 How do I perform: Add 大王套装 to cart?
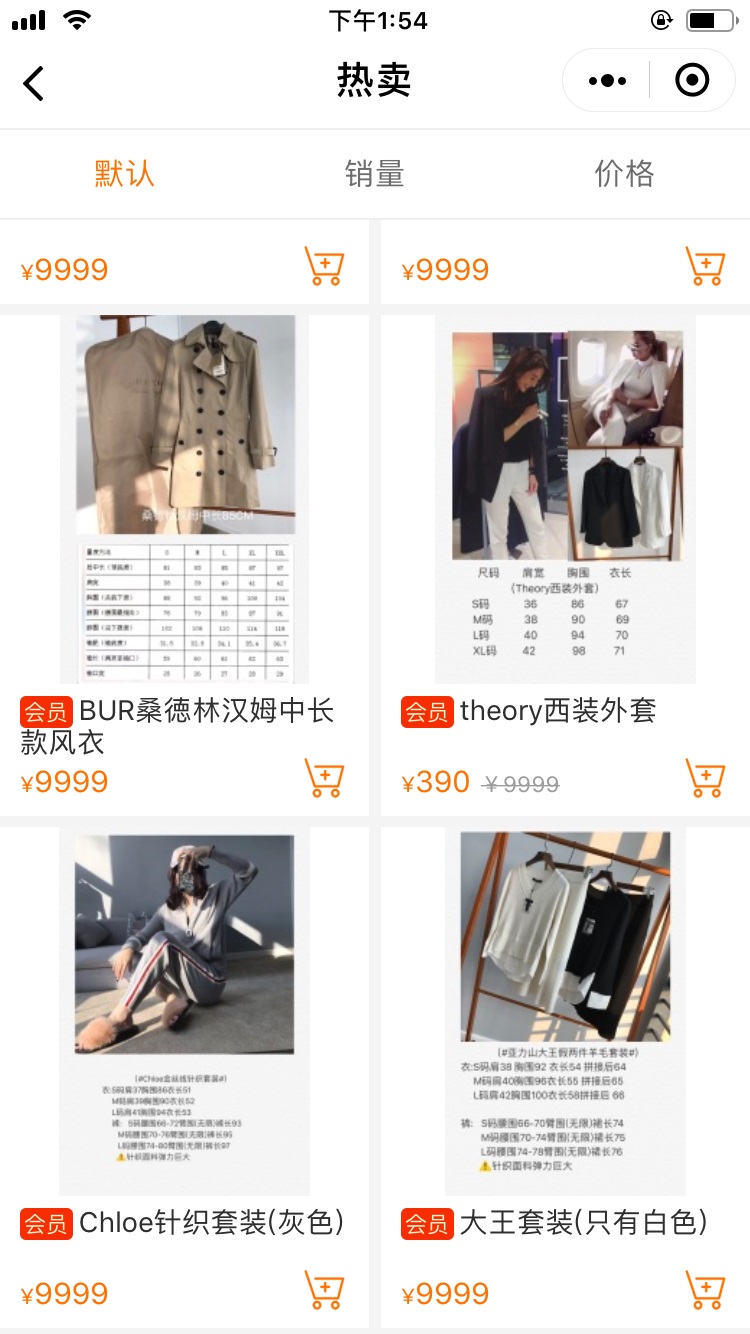[705, 1290]
